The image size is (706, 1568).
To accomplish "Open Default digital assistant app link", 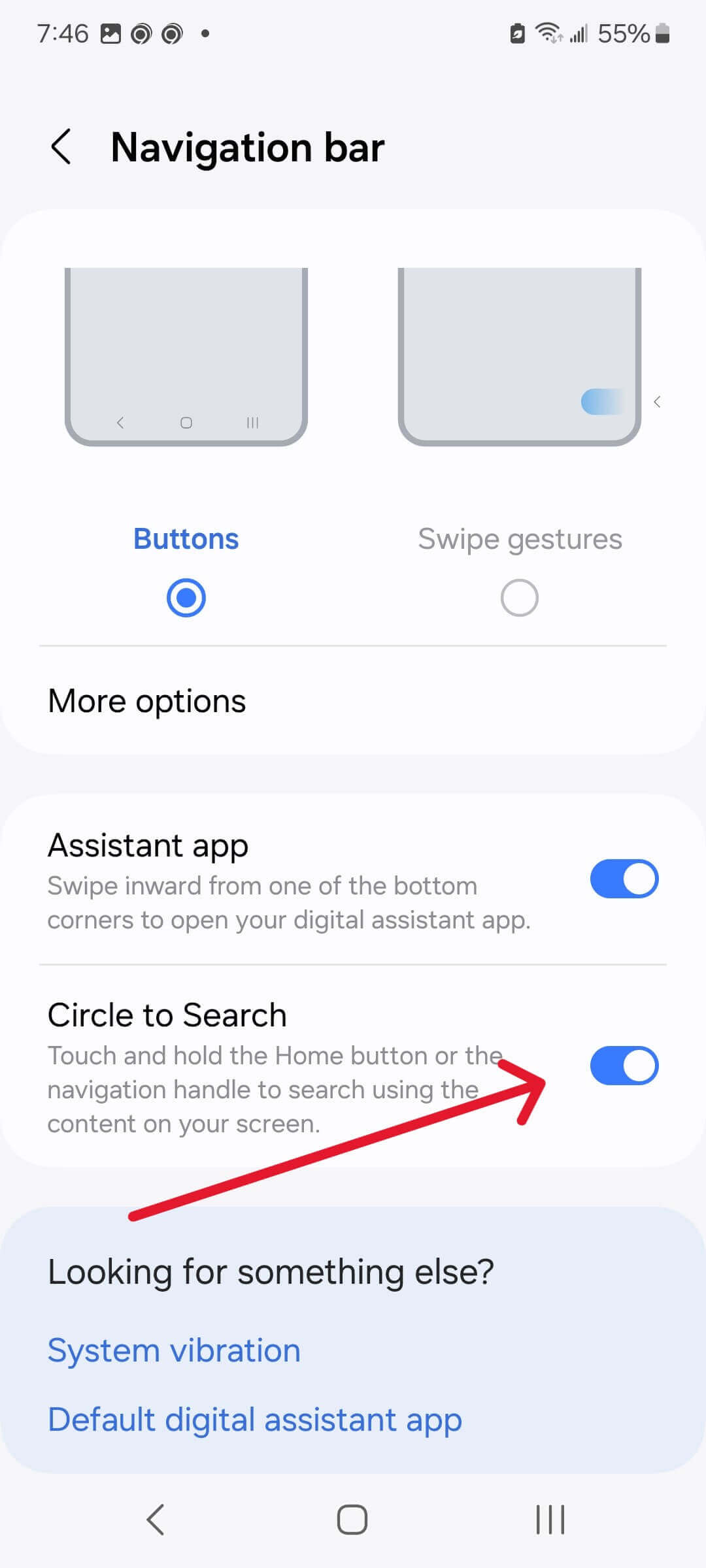I will 255,1420.
